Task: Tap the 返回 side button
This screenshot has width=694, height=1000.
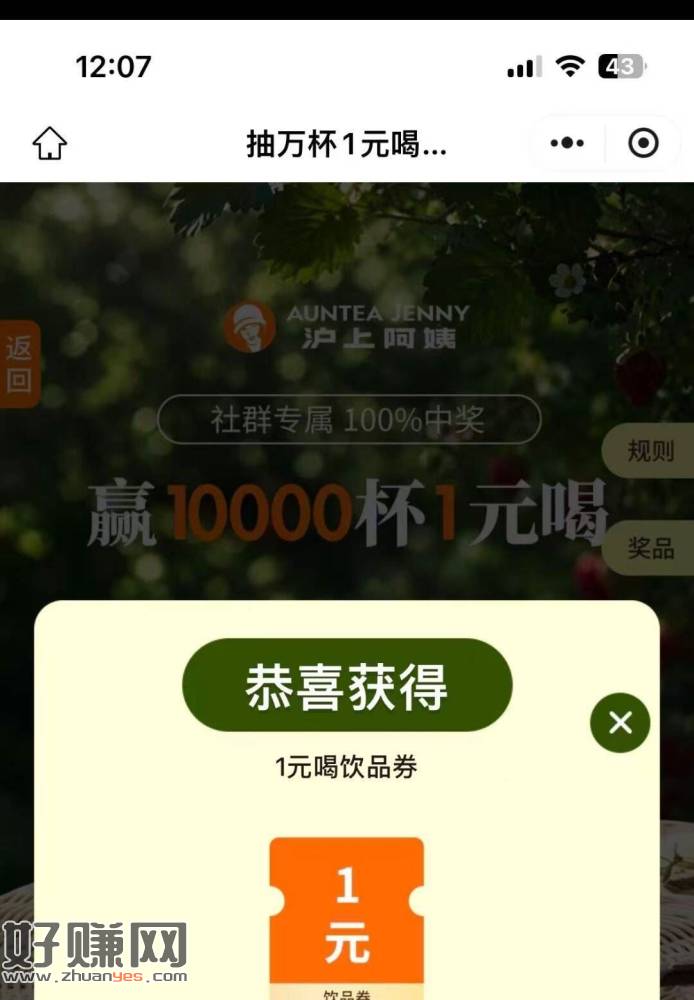Action: click(19, 364)
